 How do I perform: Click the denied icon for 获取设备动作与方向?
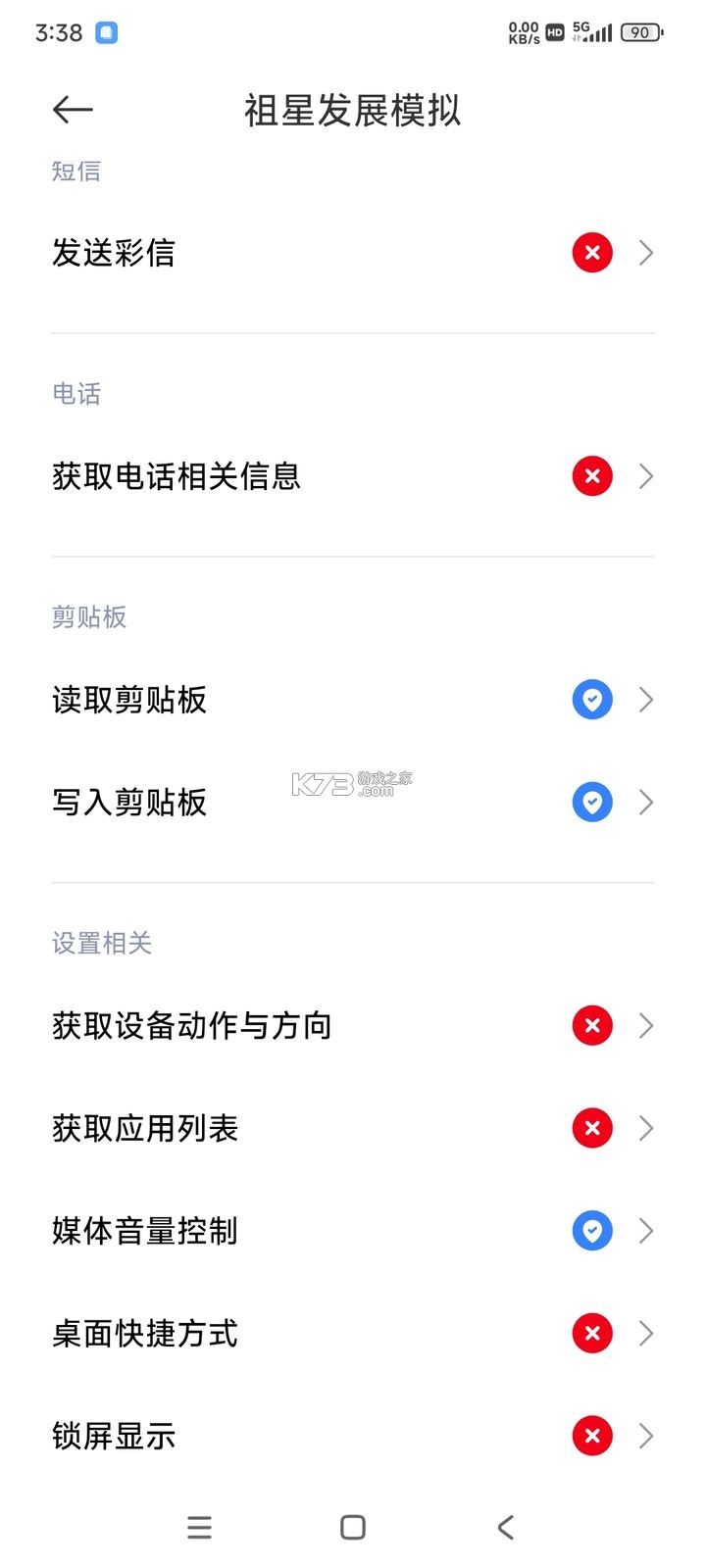591,1025
